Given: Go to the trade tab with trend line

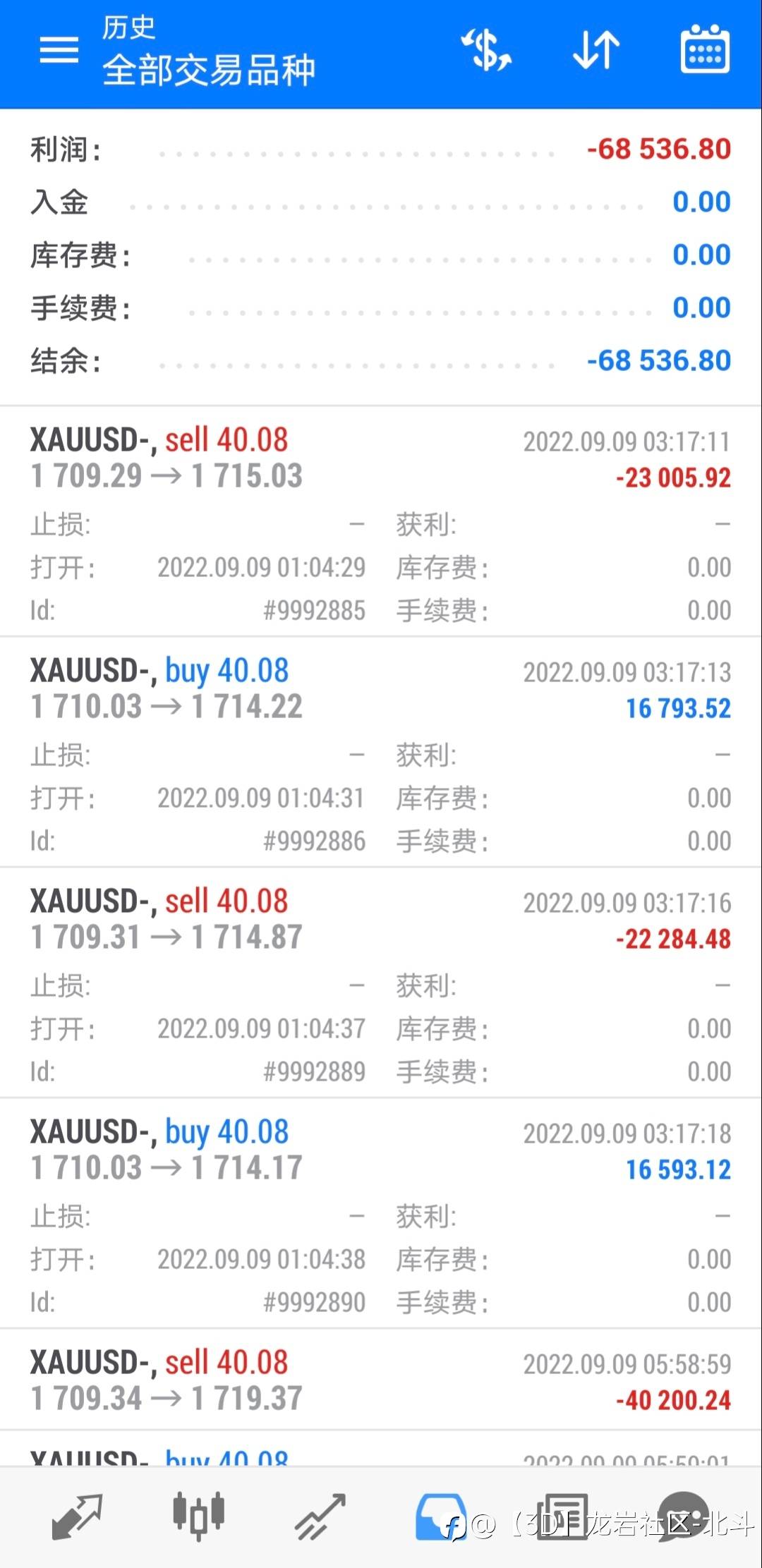Looking at the screenshot, I should click(320, 1515).
